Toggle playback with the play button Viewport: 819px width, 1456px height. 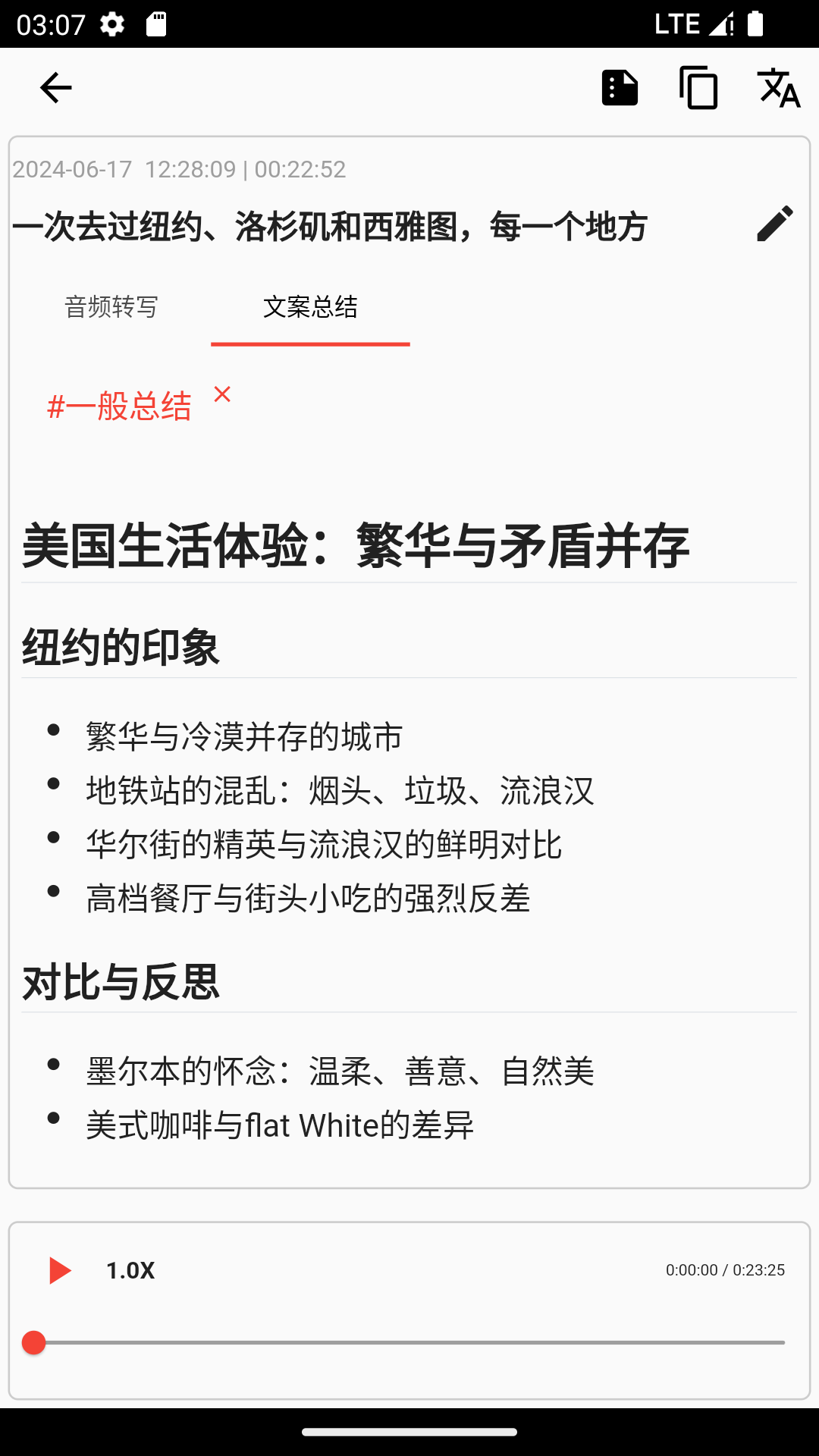[x=60, y=1269]
